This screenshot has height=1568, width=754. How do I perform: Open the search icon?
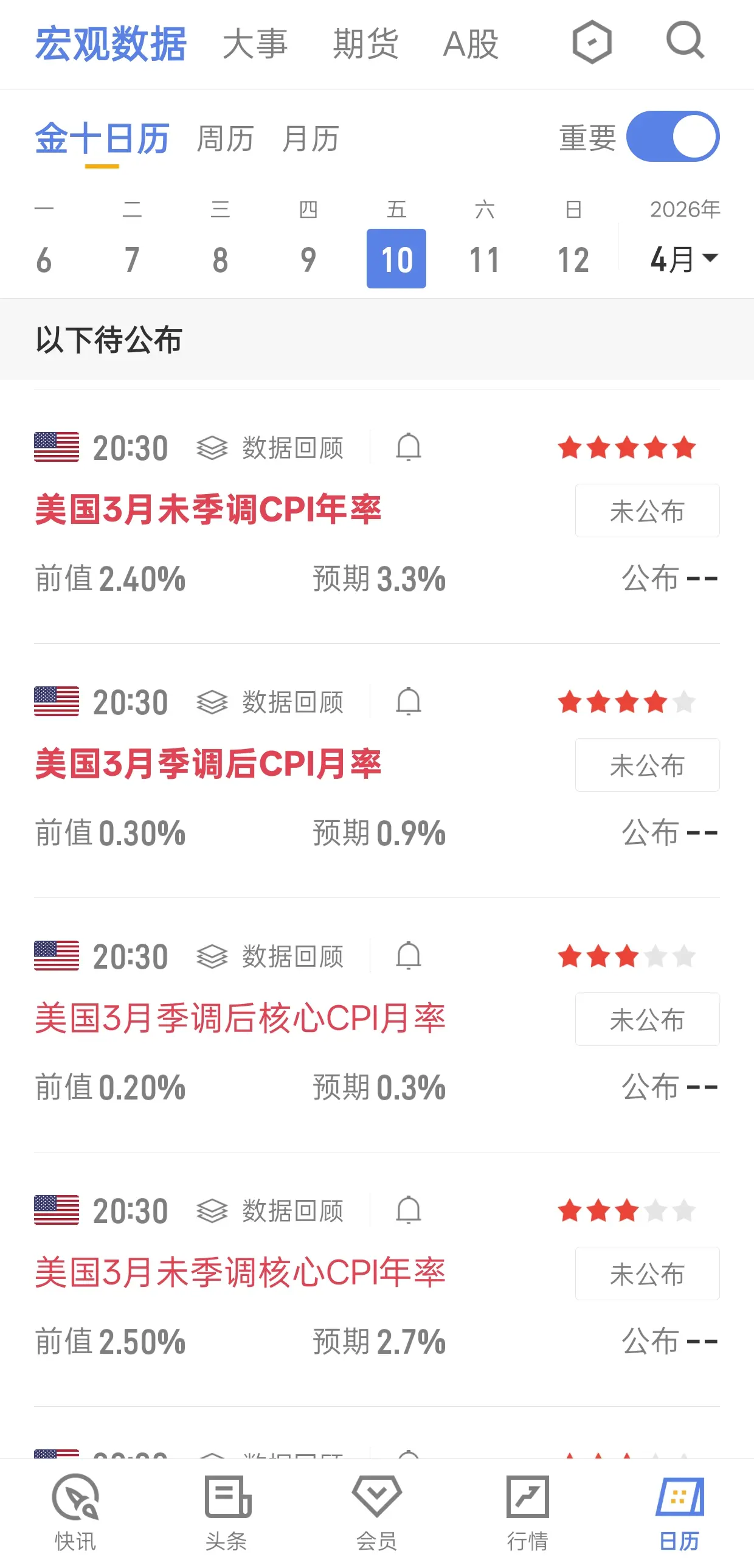tap(685, 41)
